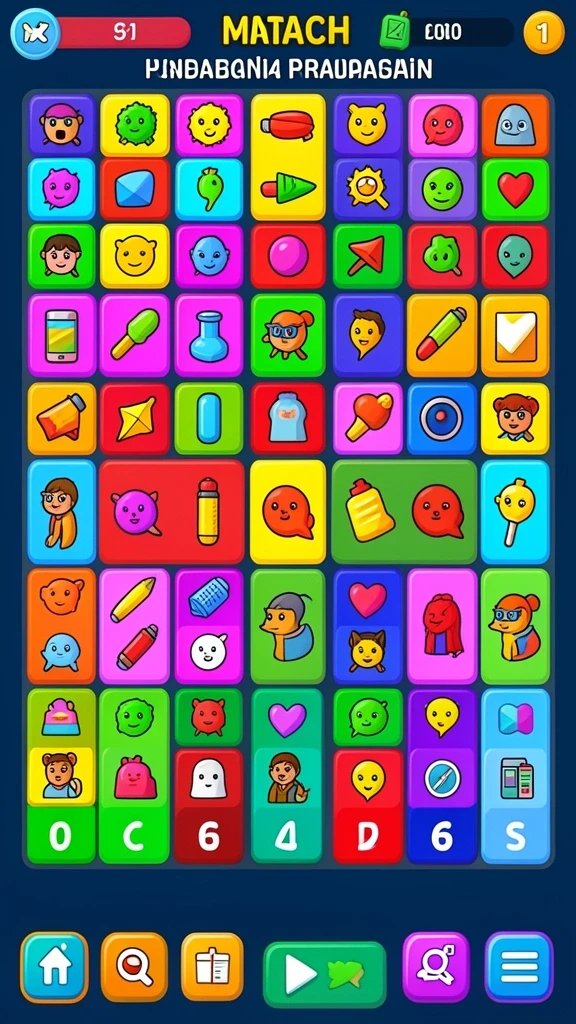Image resolution: width=576 pixels, height=1024 pixels.
Task: Select the letter D tile
Action: (368, 837)
